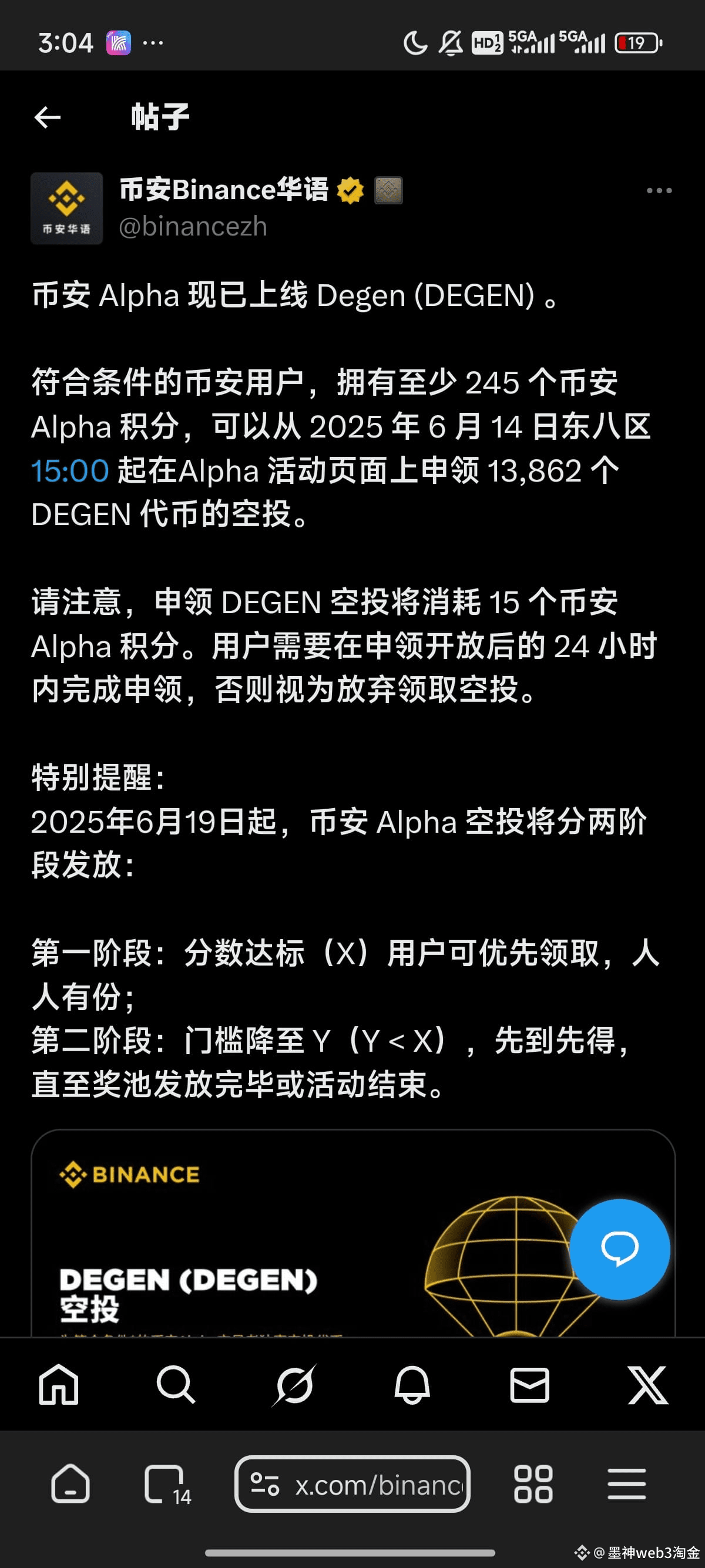Open Messages via envelope icon
This screenshot has height=1568, width=705.
[529, 1387]
